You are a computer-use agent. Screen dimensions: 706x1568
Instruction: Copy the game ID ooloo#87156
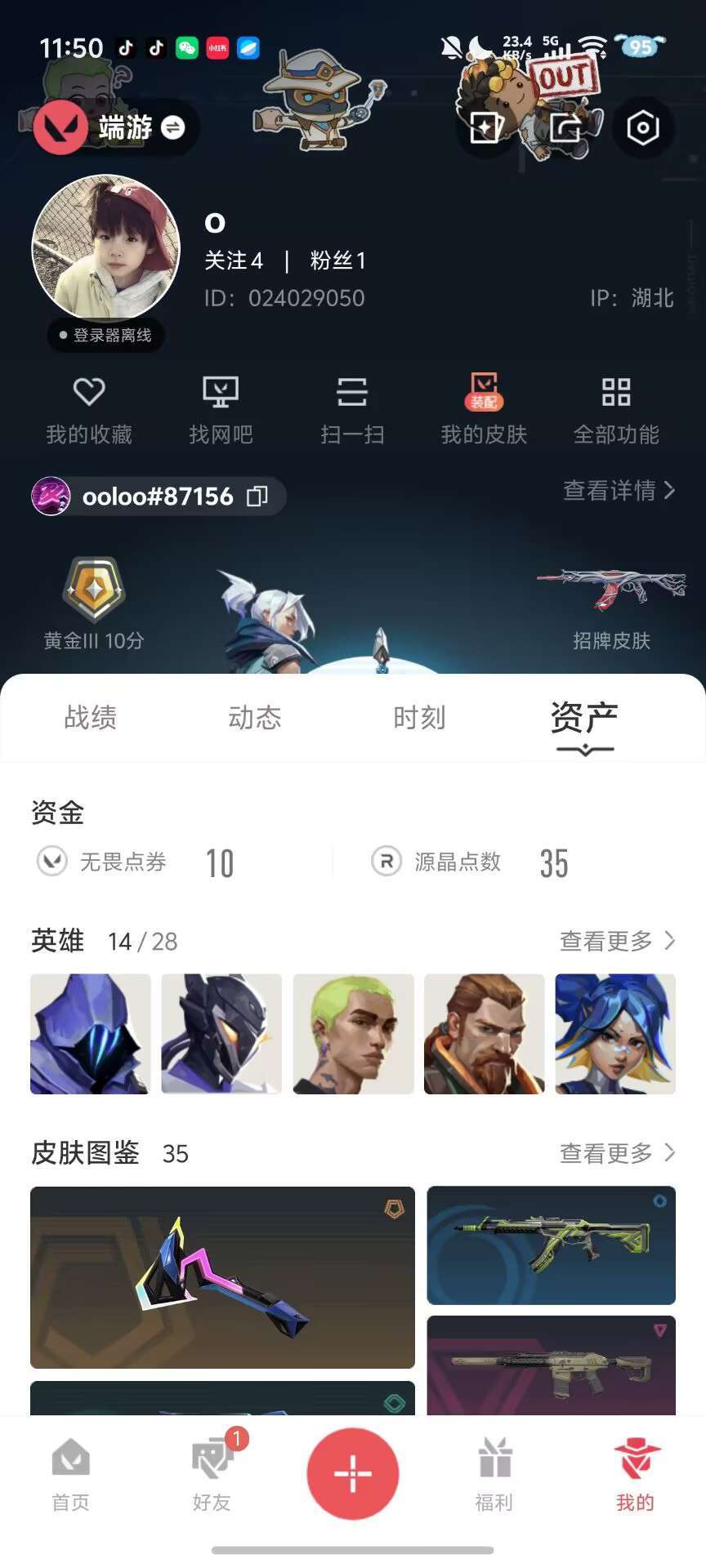(257, 497)
